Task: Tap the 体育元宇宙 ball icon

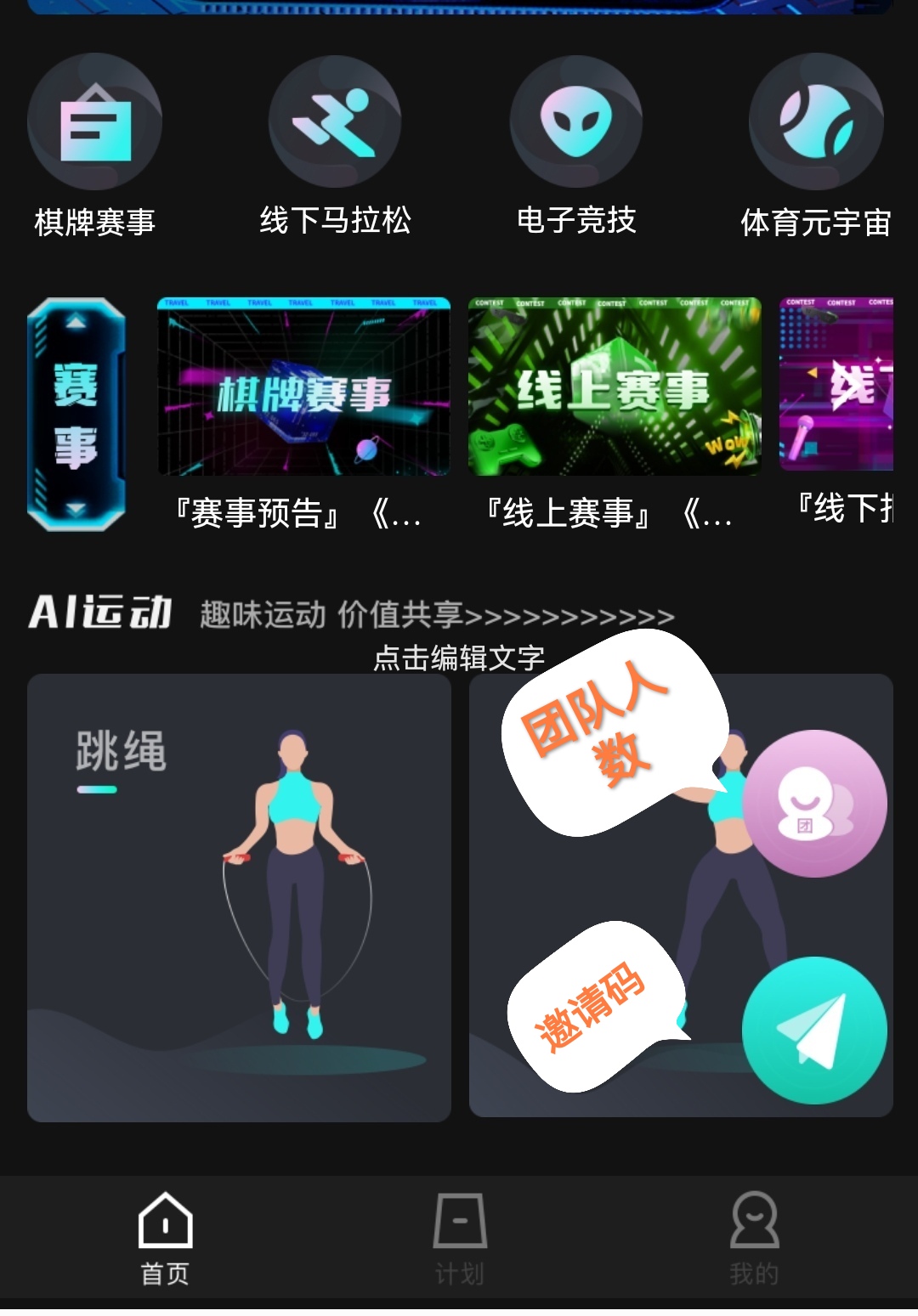Action: [816, 121]
